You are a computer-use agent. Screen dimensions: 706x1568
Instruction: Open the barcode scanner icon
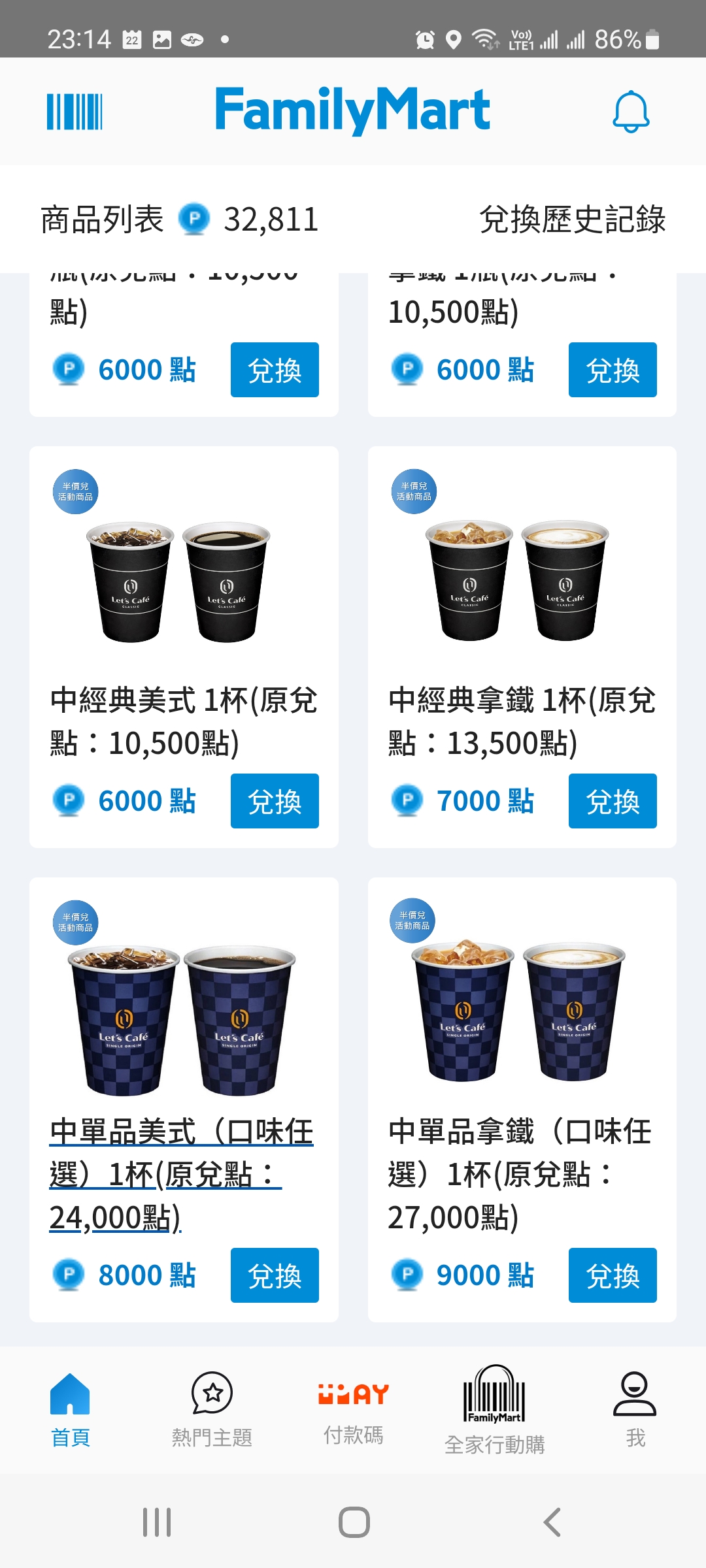point(75,112)
